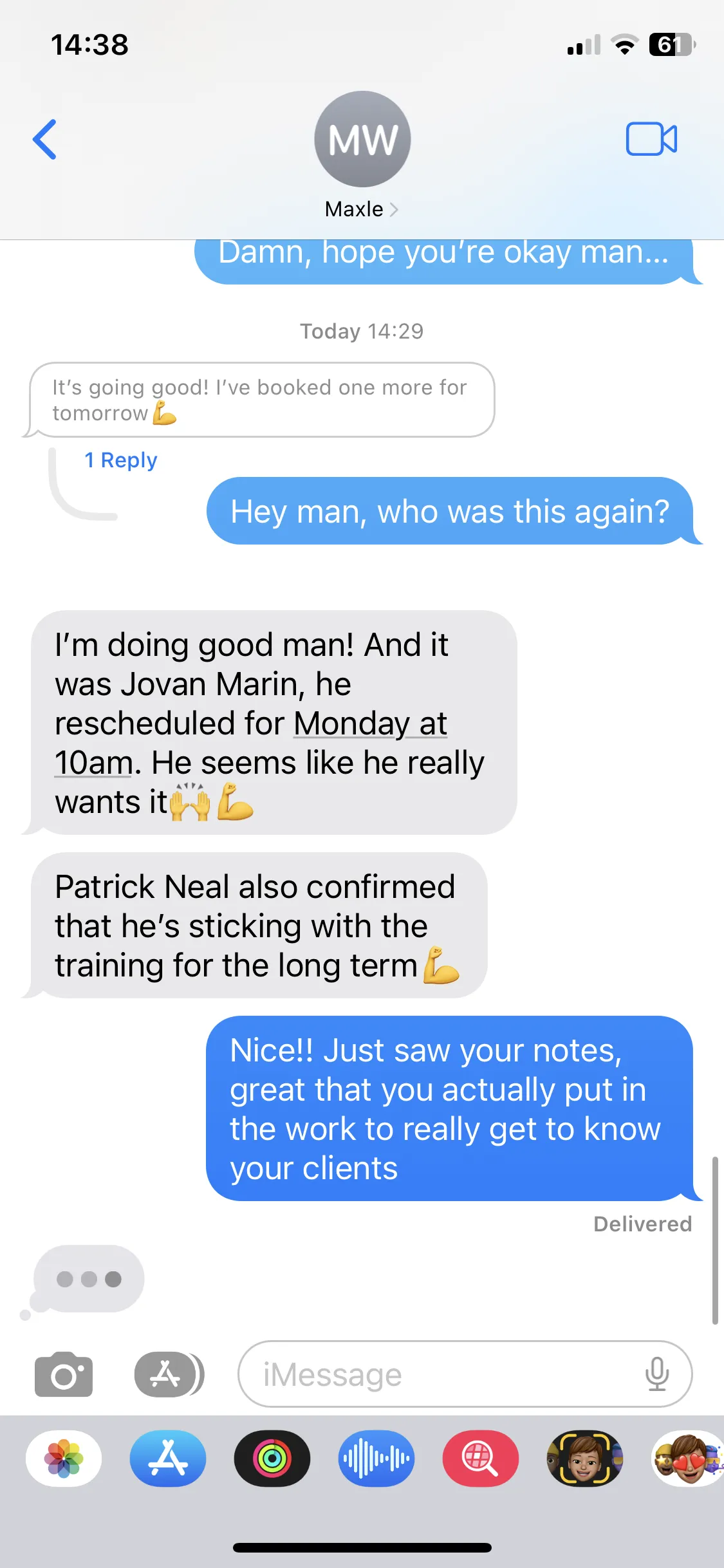Viewport: 724px width, 1568px height.
Task: Open the audio messages waveform app
Action: coord(376,1459)
